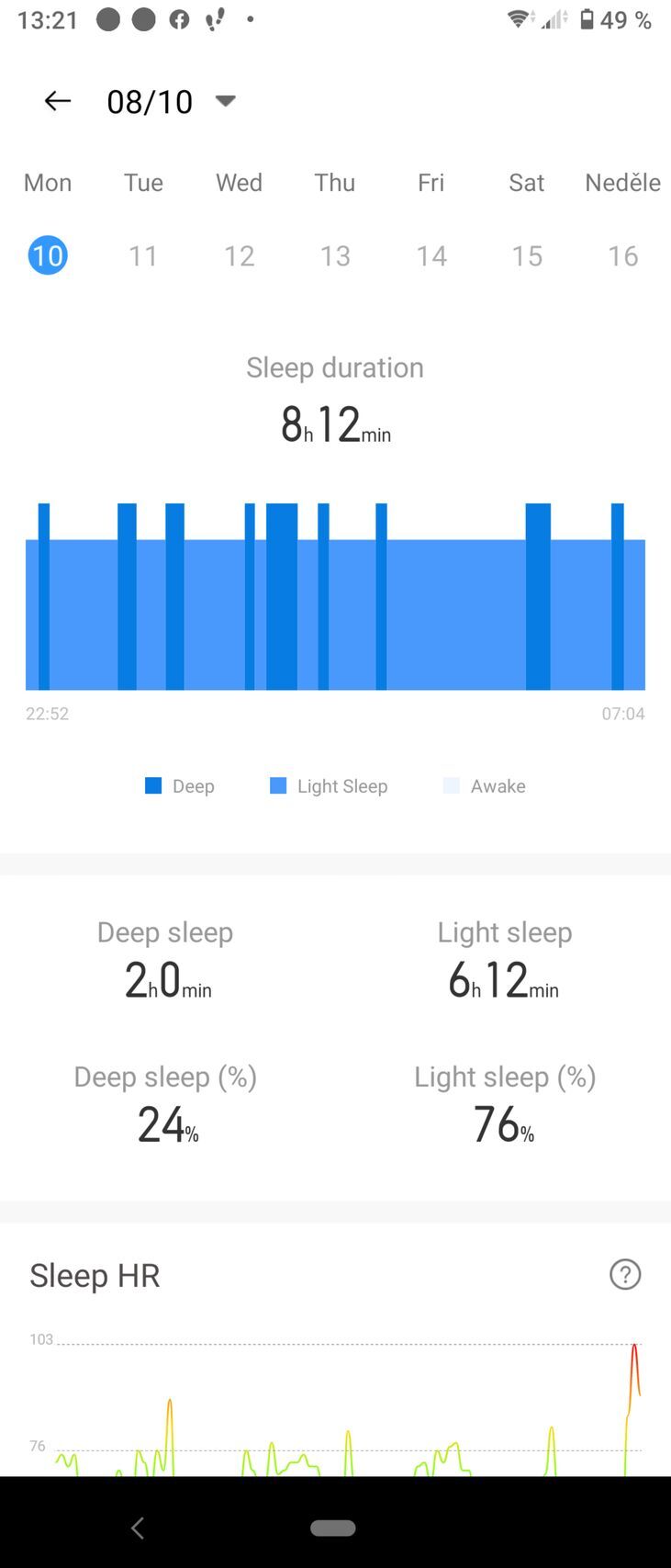The image size is (671, 1568).
Task: Select Tuesday the 11th
Action: (143, 255)
